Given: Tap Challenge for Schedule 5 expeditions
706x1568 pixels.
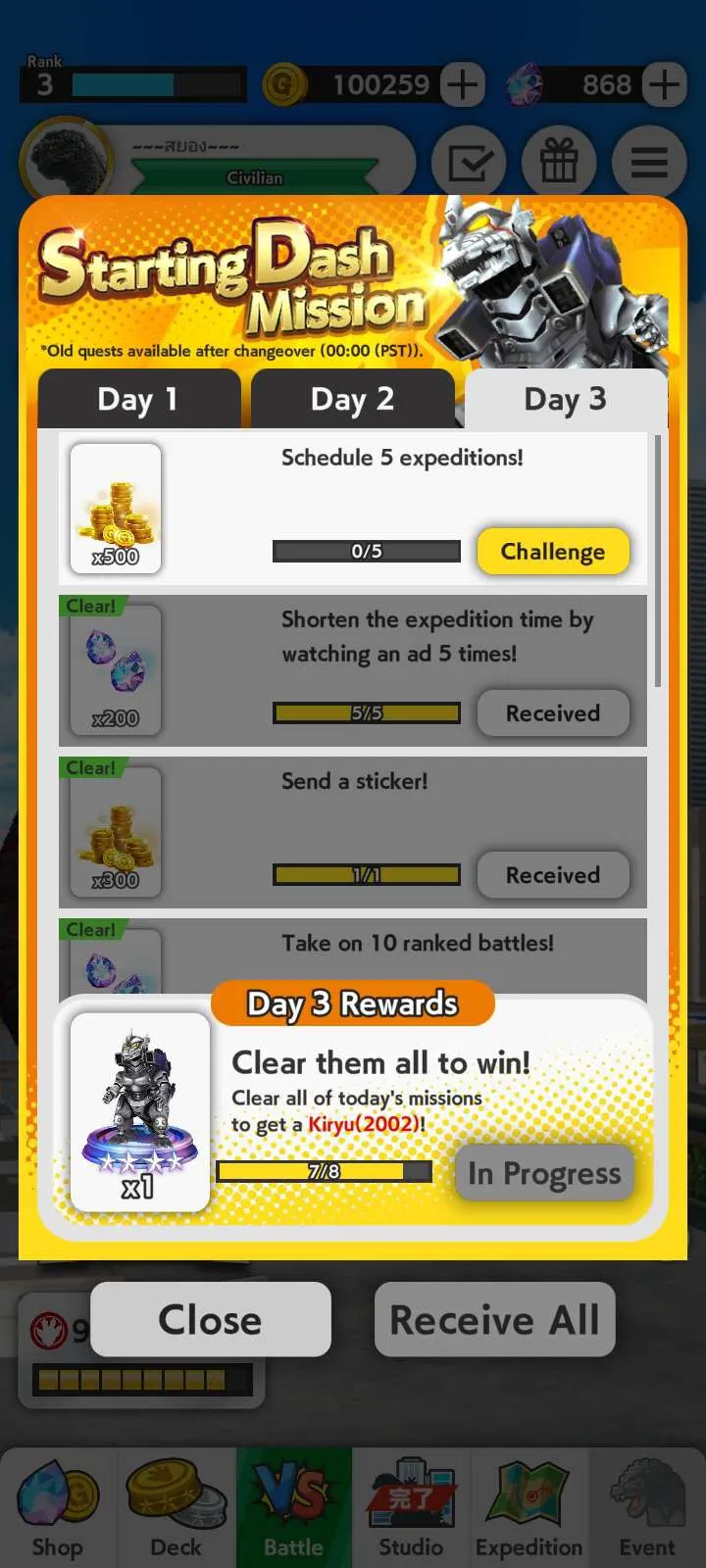Looking at the screenshot, I should coord(552,552).
